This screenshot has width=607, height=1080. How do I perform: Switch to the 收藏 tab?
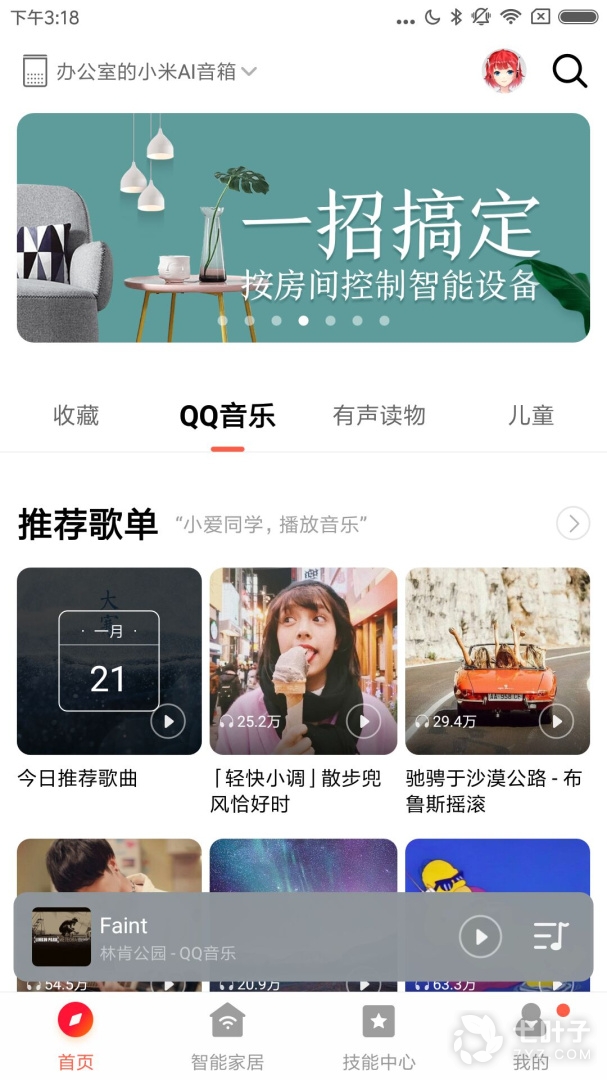76,416
